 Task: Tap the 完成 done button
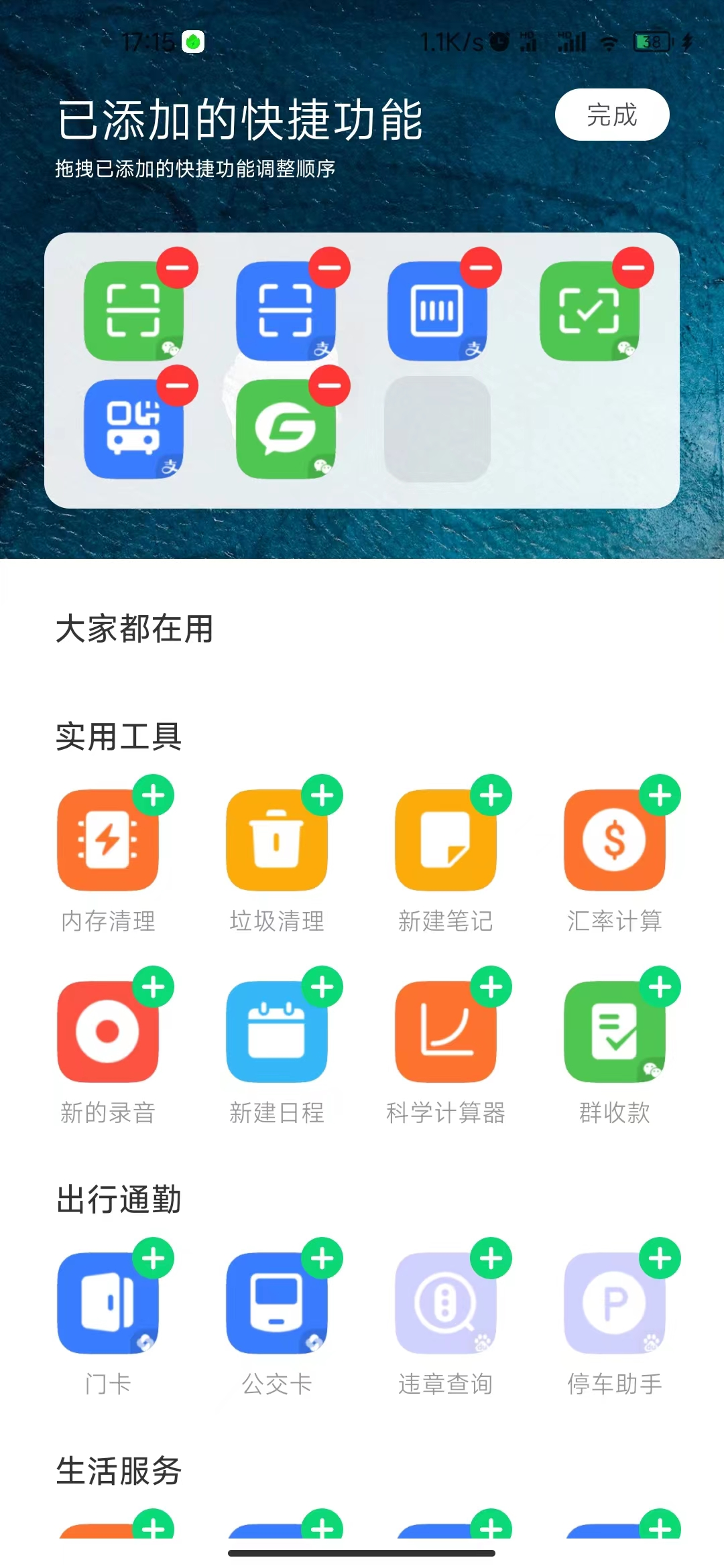pyautogui.click(x=611, y=115)
